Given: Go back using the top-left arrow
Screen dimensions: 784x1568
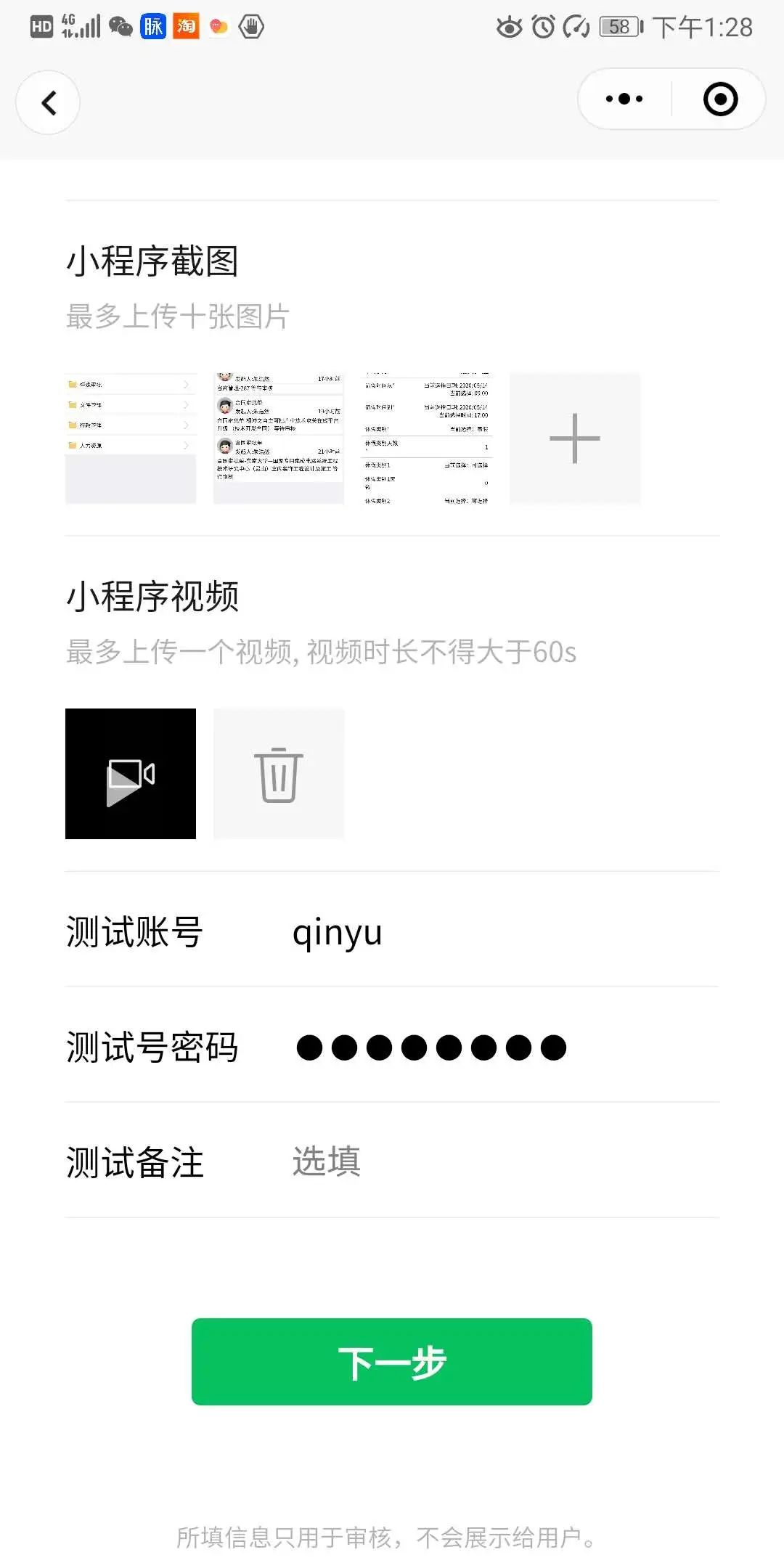Looking at the screenshot, I should coord(48,102).
